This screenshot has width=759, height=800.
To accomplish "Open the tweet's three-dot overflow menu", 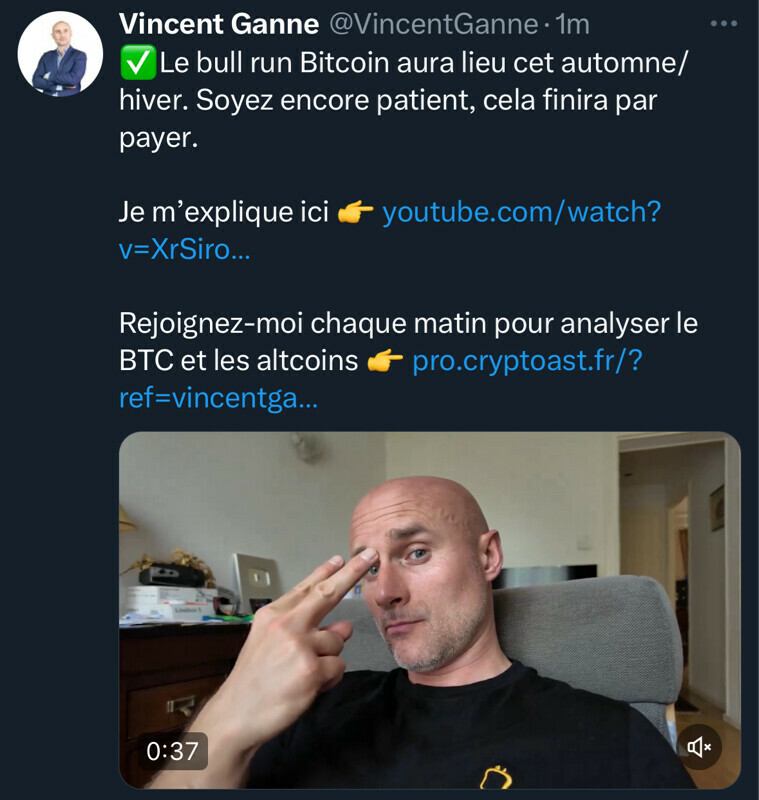I will pyautogui.click(x=722, y=23).
